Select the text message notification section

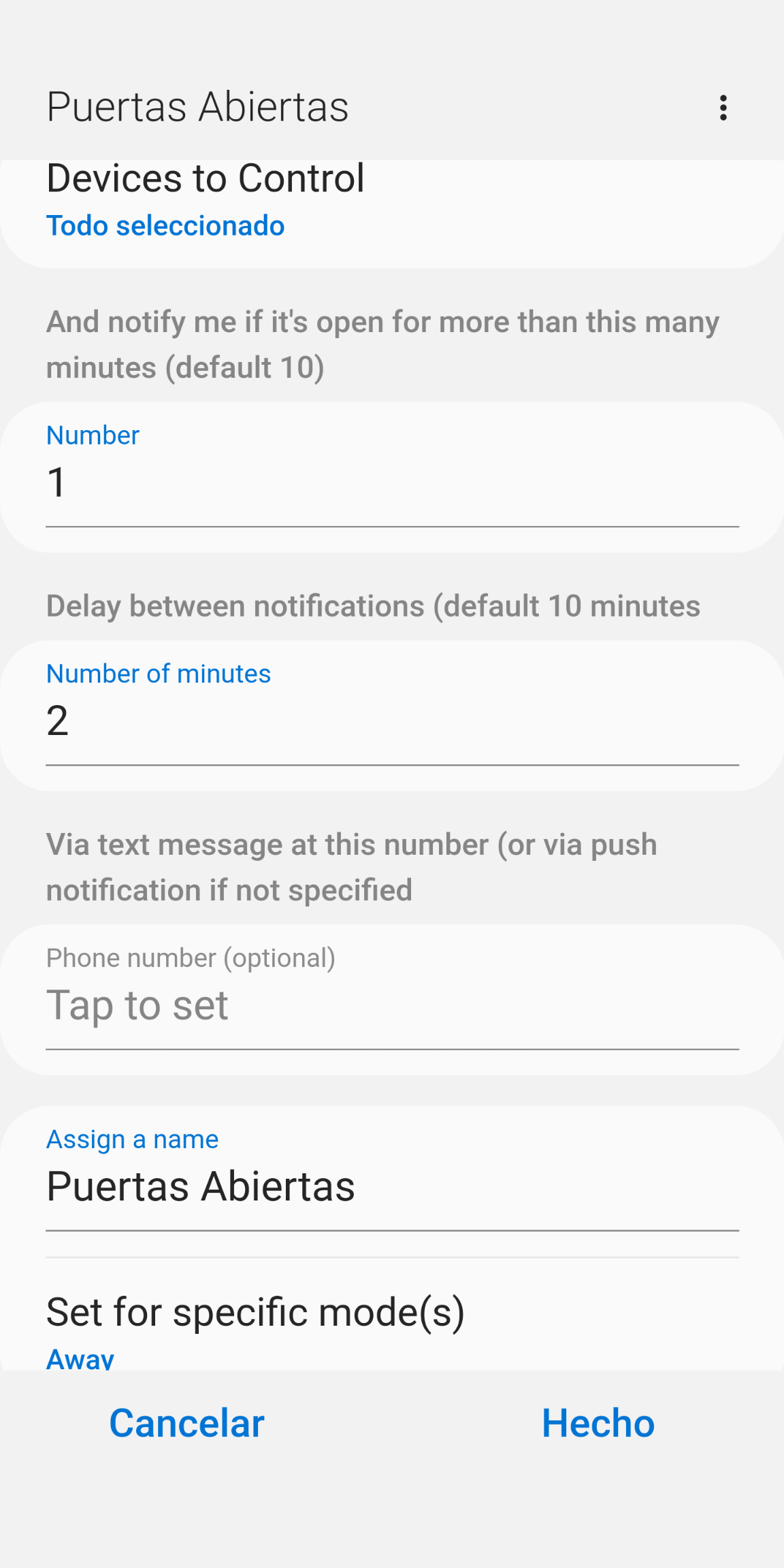[352, 866]
